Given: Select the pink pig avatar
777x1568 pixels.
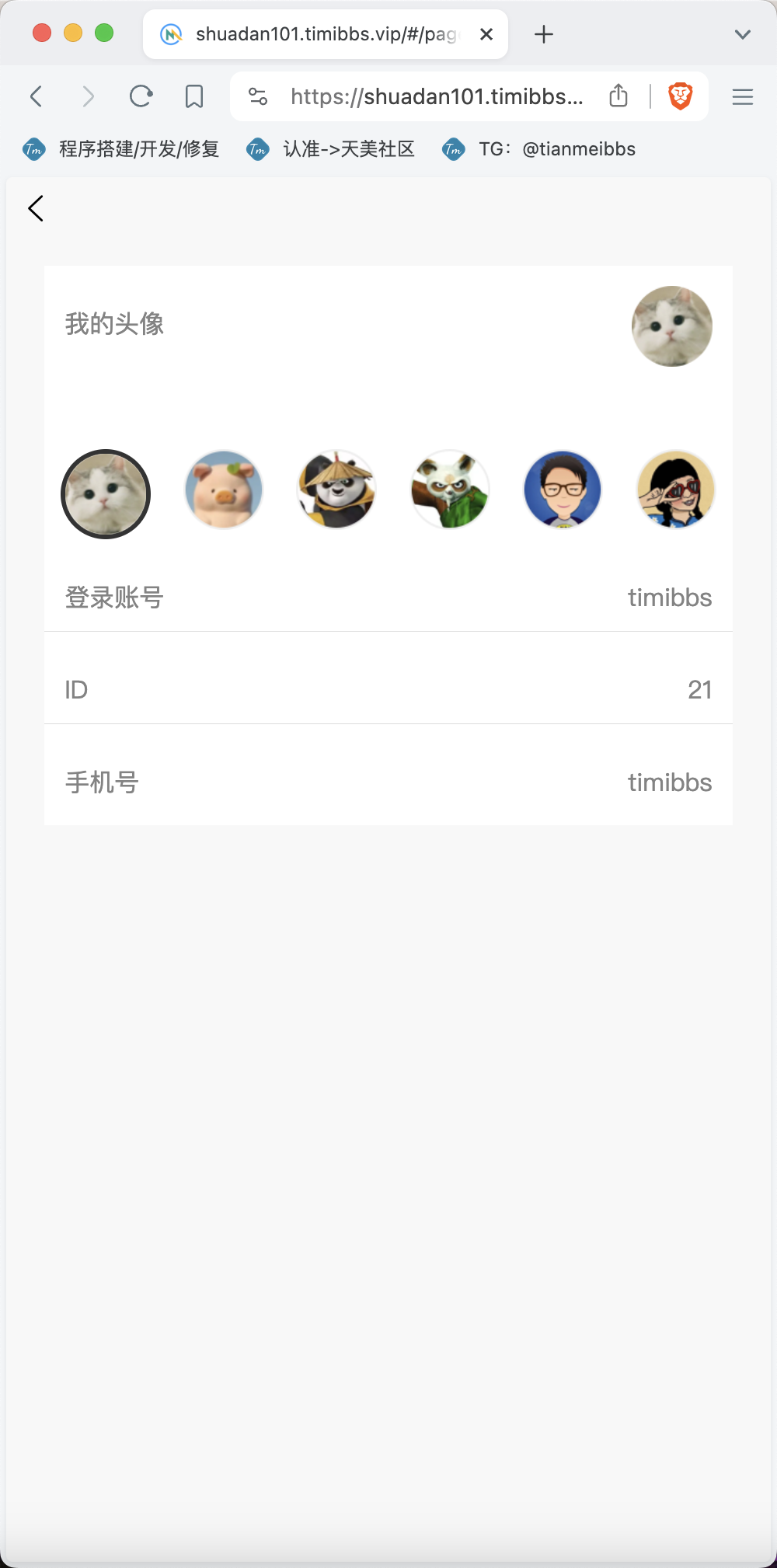Looking at the screenshot, I should click(x=224, y=490).
